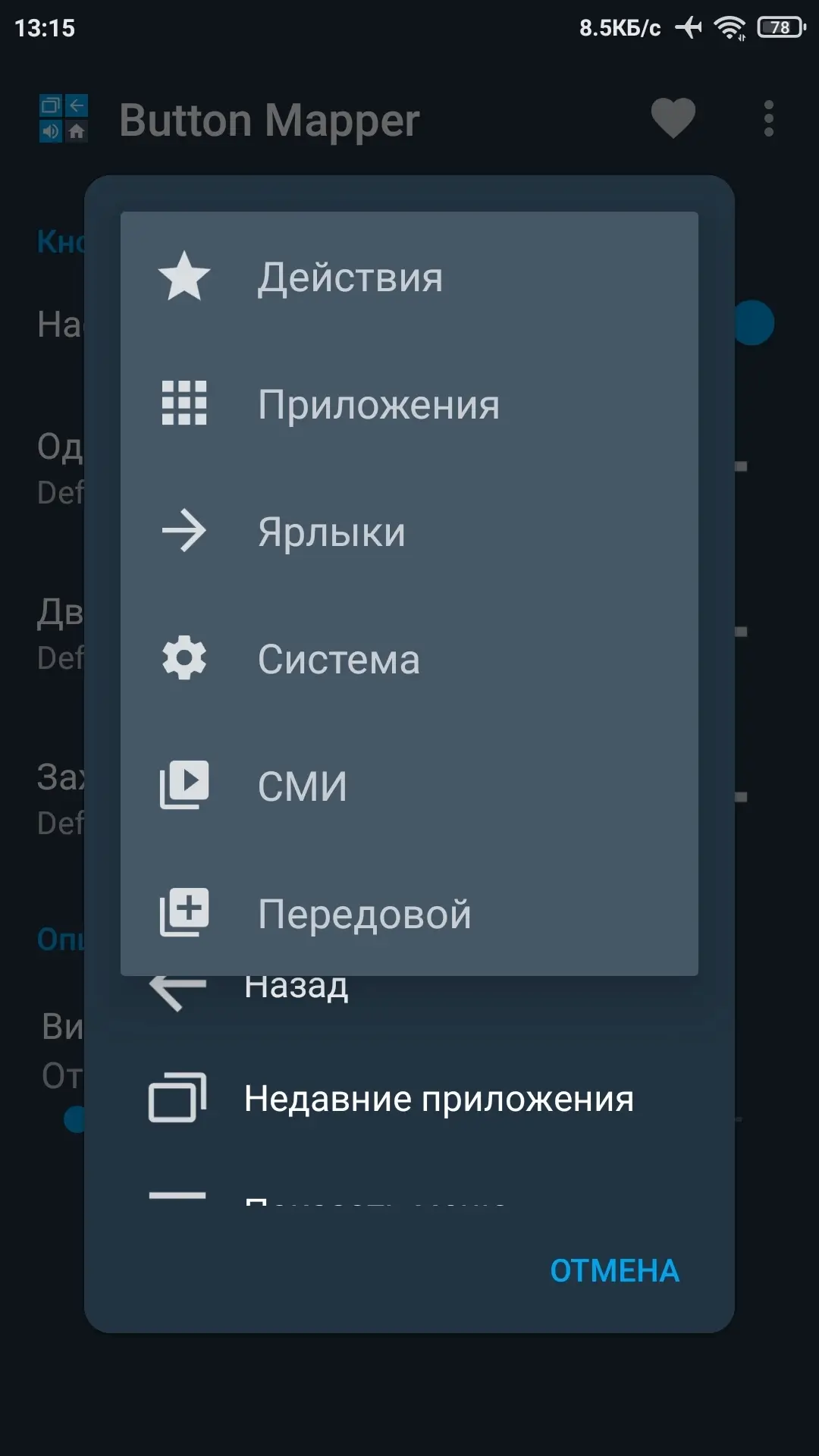Choose Приложения from the dropdown list

pyautogui.click(x=409, y=403)
